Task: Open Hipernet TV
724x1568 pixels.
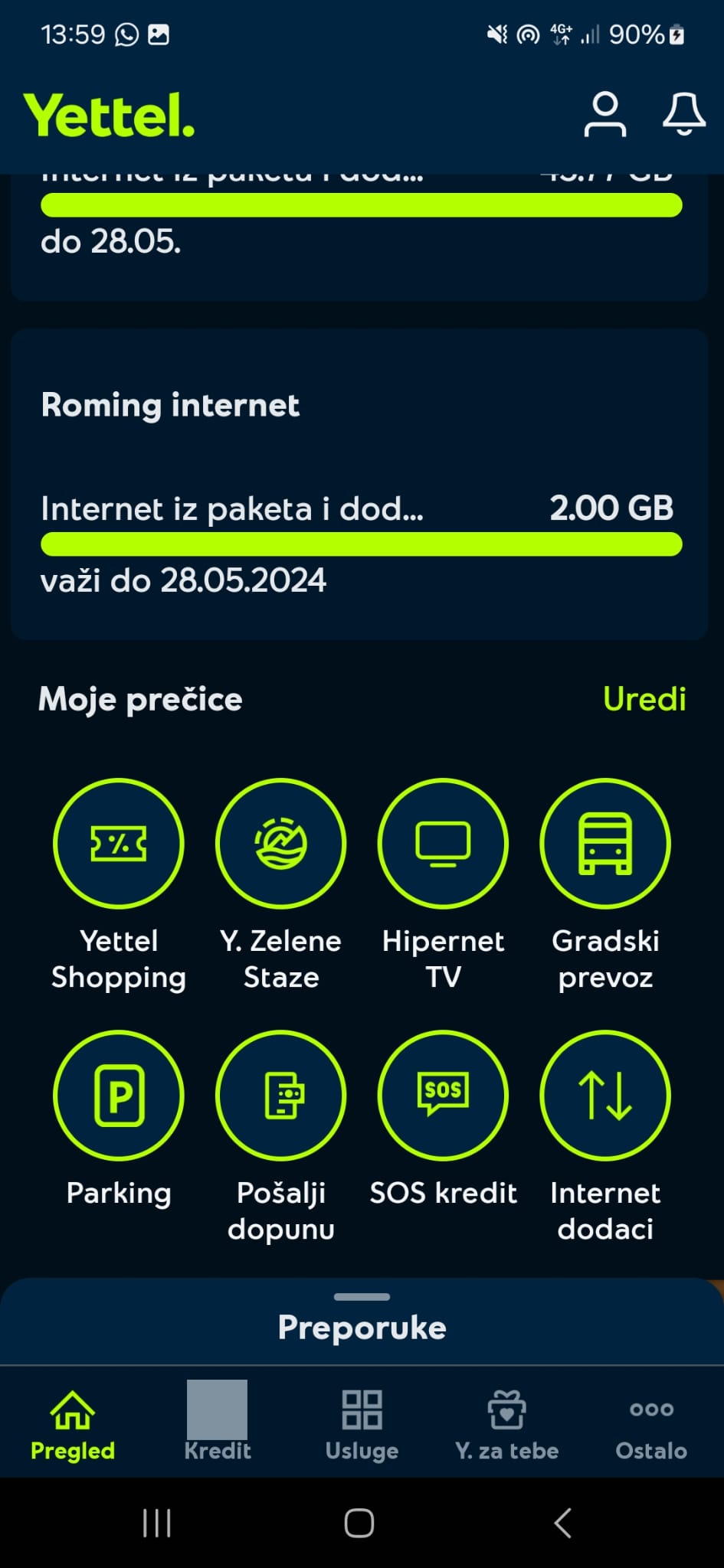Action: [x=443, y=843]
